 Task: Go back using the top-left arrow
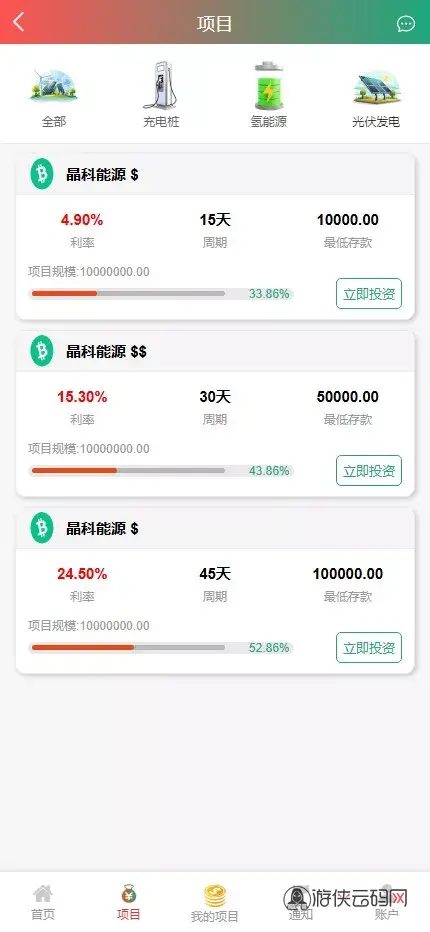[x=18, y=22]
